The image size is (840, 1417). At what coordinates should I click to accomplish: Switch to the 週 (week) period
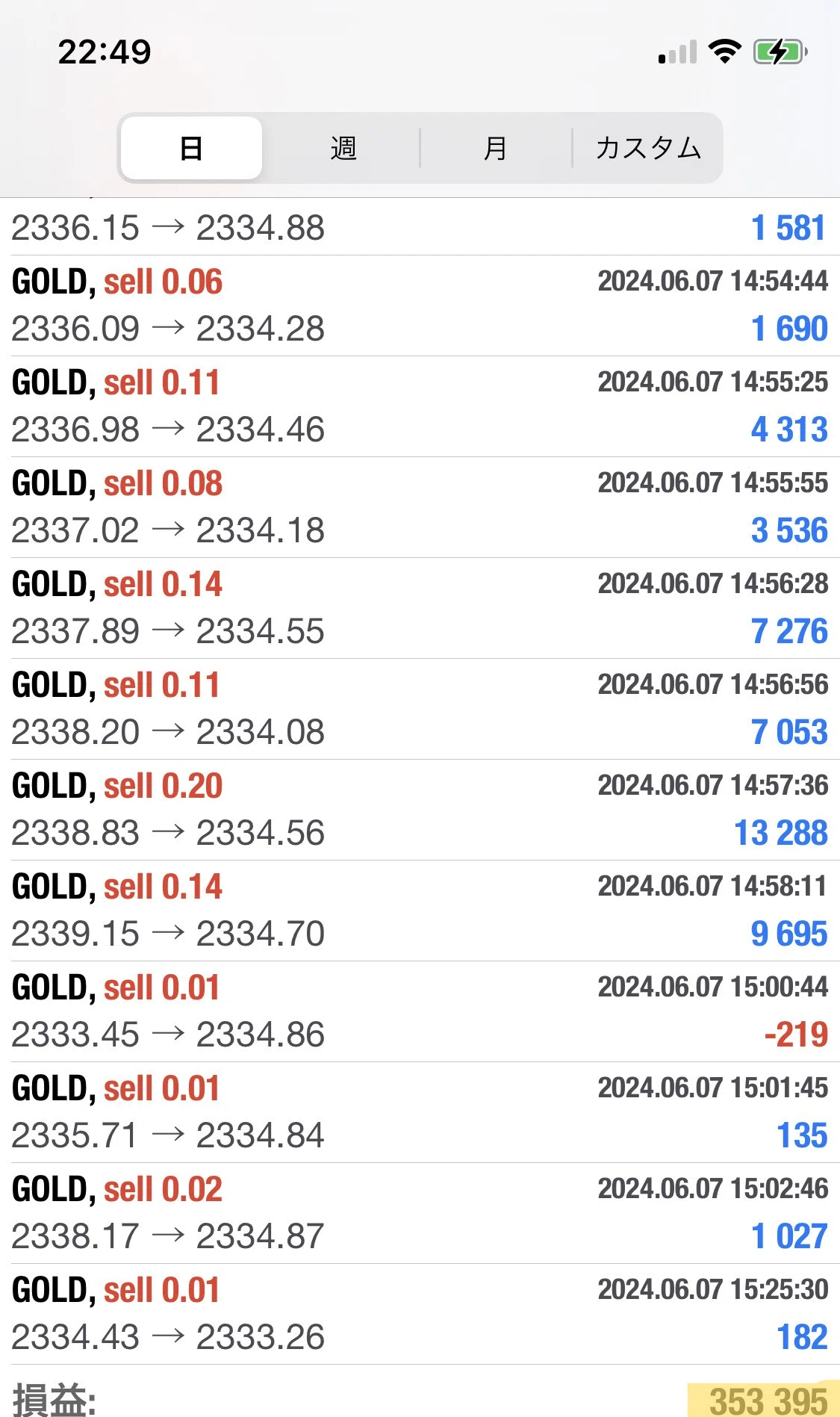pos(343,148)
